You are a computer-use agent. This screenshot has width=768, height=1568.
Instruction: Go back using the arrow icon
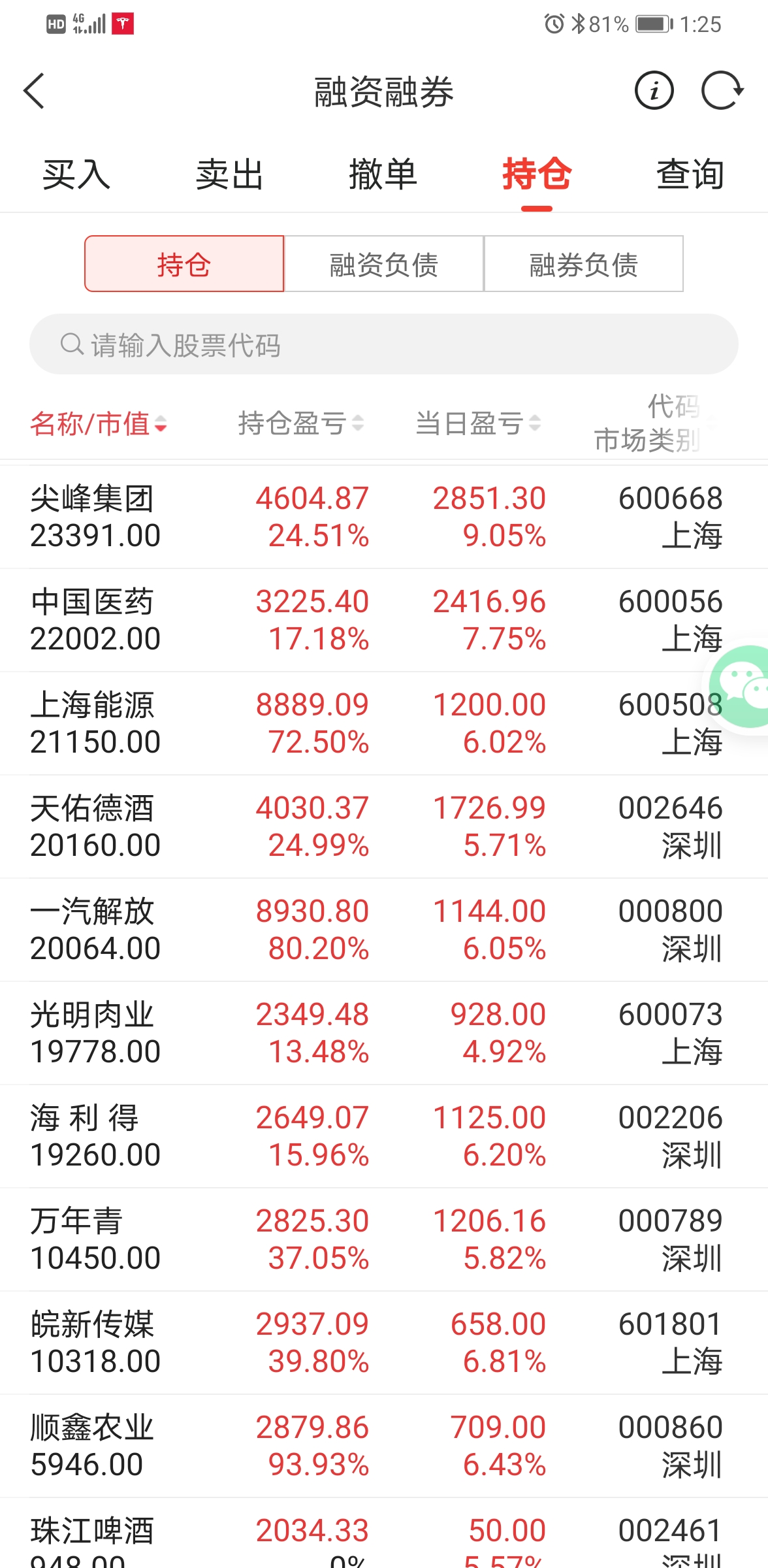pos(34,91)
